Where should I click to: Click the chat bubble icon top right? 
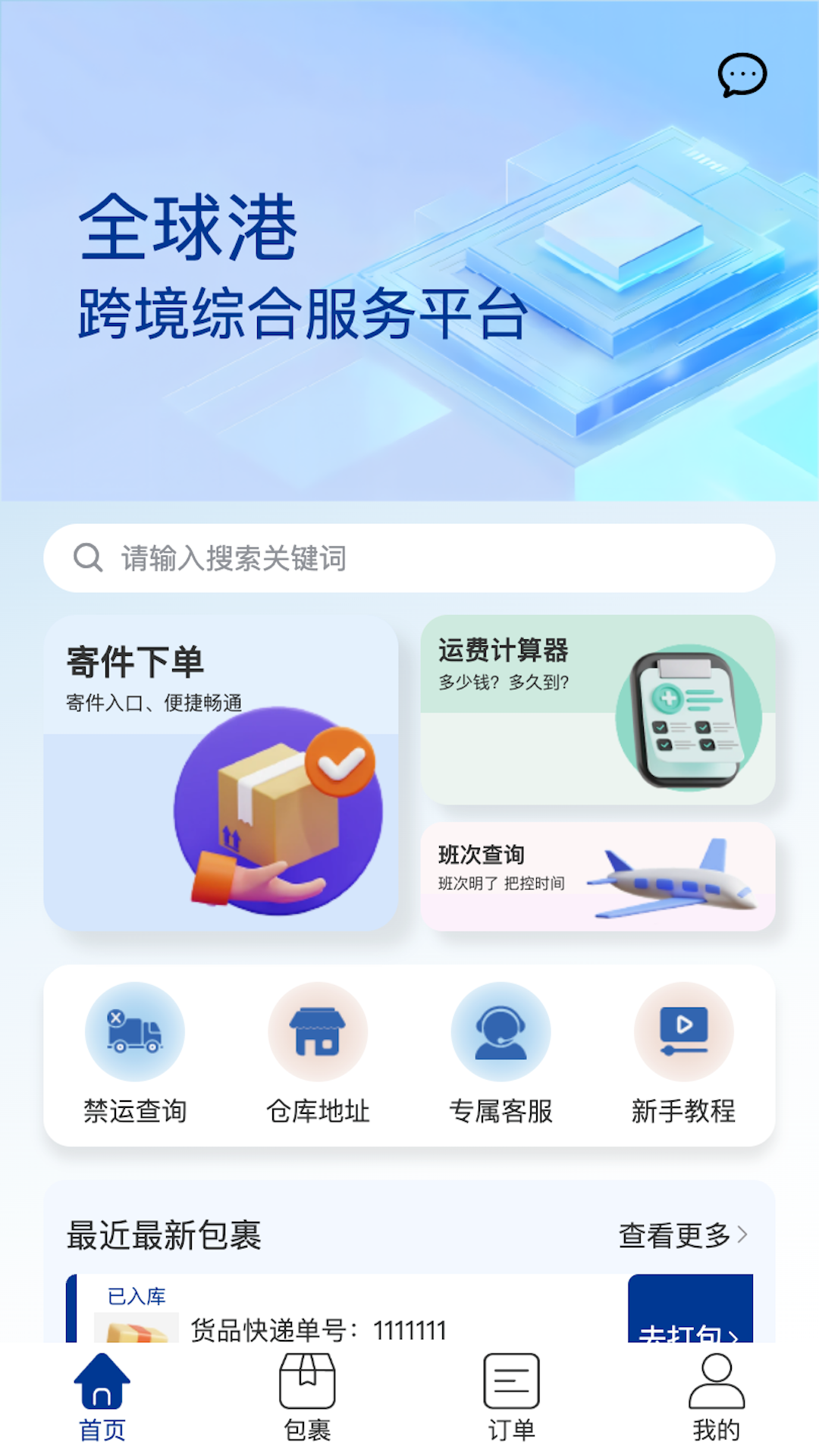coord(741,75)
